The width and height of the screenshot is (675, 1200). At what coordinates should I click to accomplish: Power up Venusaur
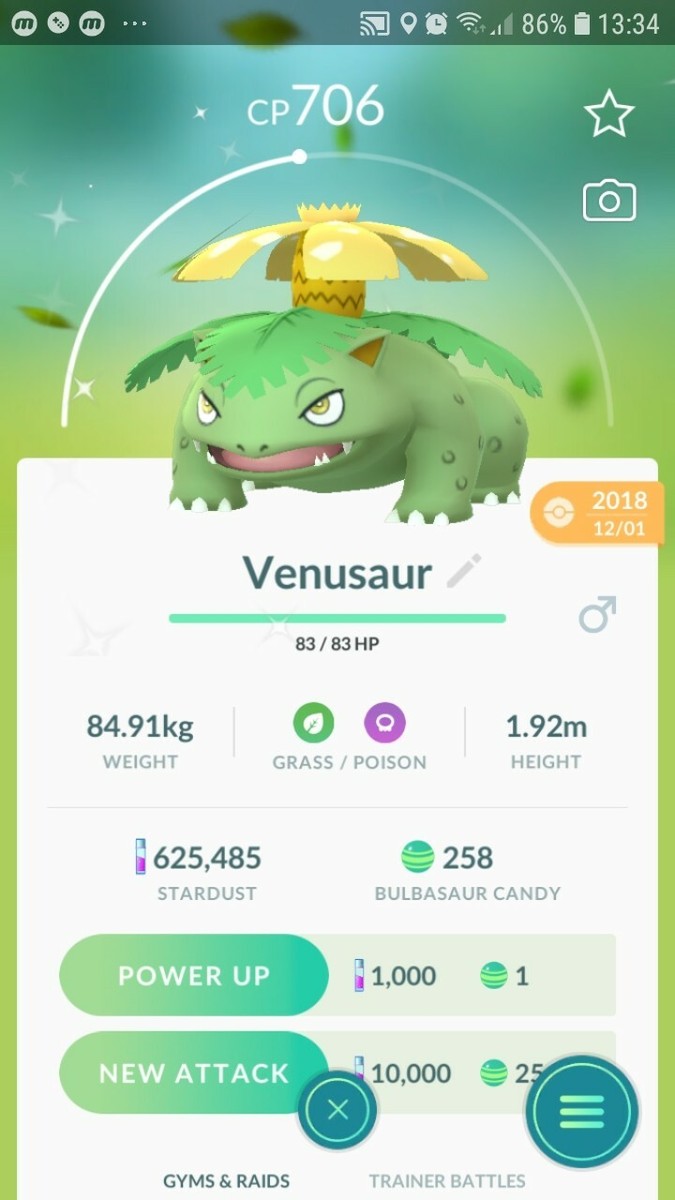click(x=194, y=976)
